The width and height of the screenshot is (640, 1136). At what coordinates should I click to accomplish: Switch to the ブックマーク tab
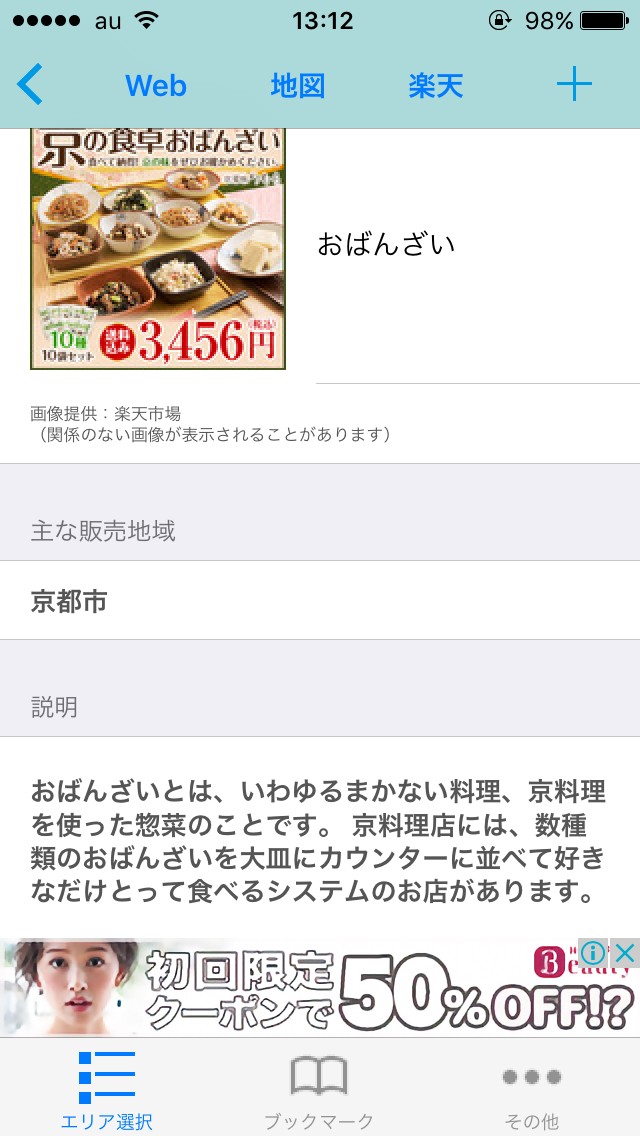319,1090
